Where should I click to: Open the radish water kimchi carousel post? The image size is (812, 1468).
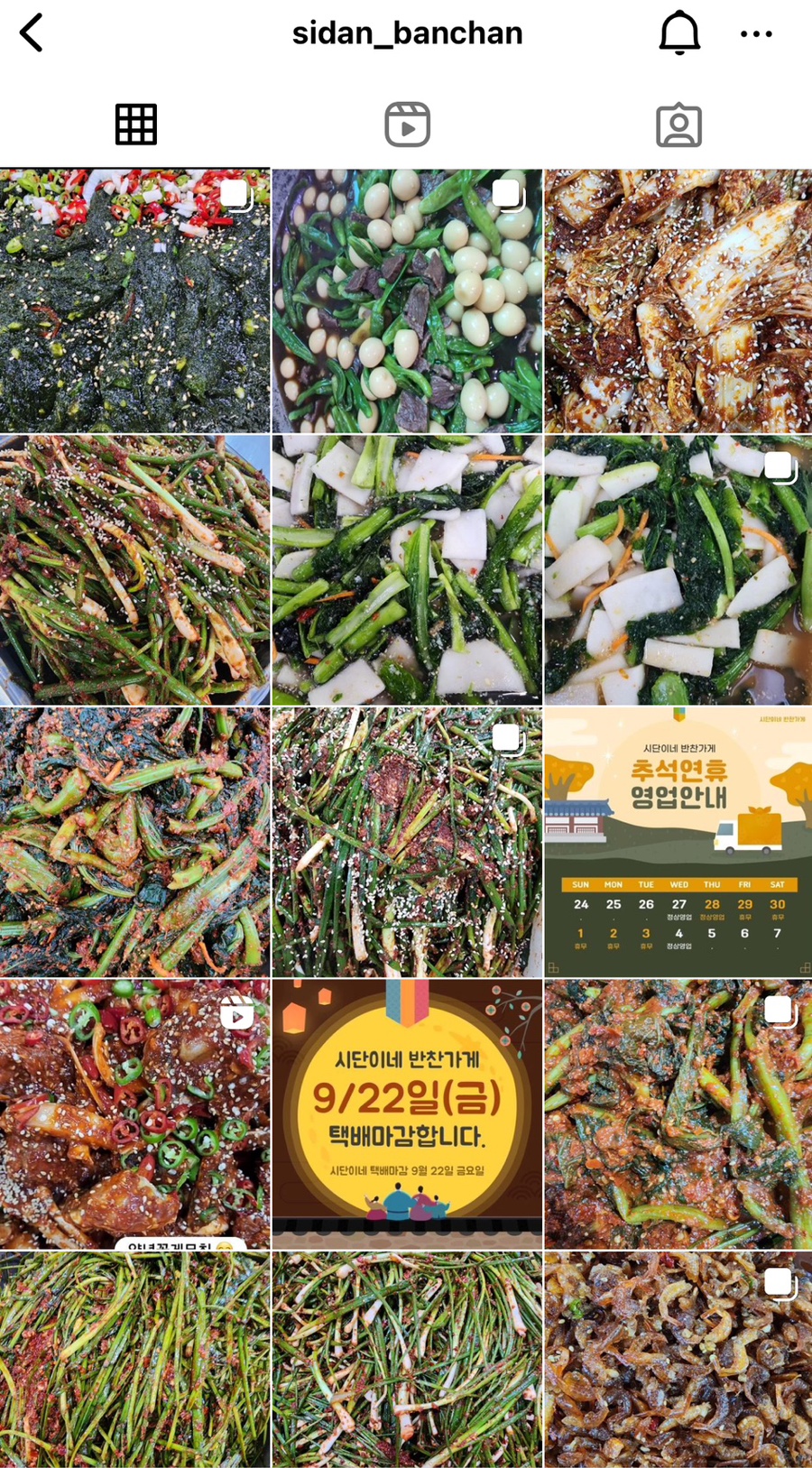coord(678,570)
